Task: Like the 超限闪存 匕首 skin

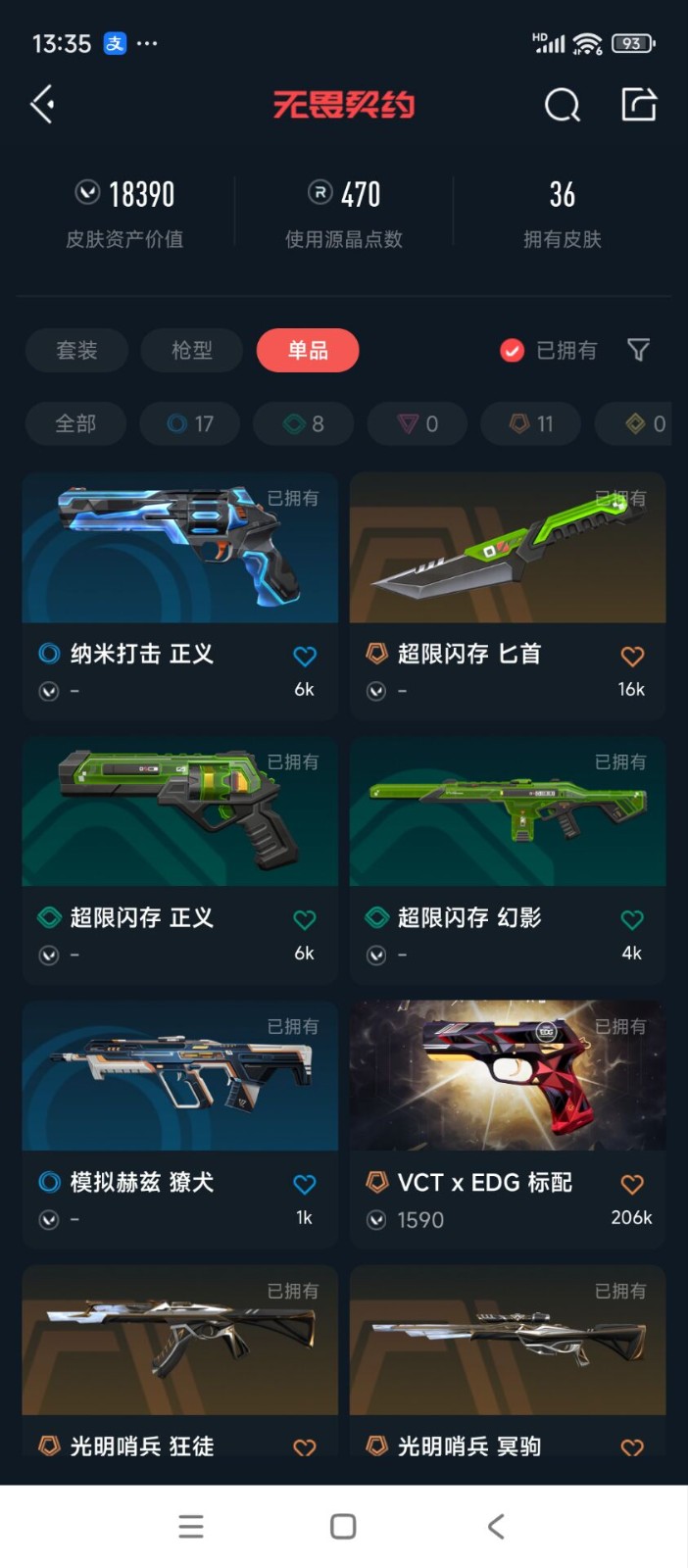Action: (x=632, y=656)
